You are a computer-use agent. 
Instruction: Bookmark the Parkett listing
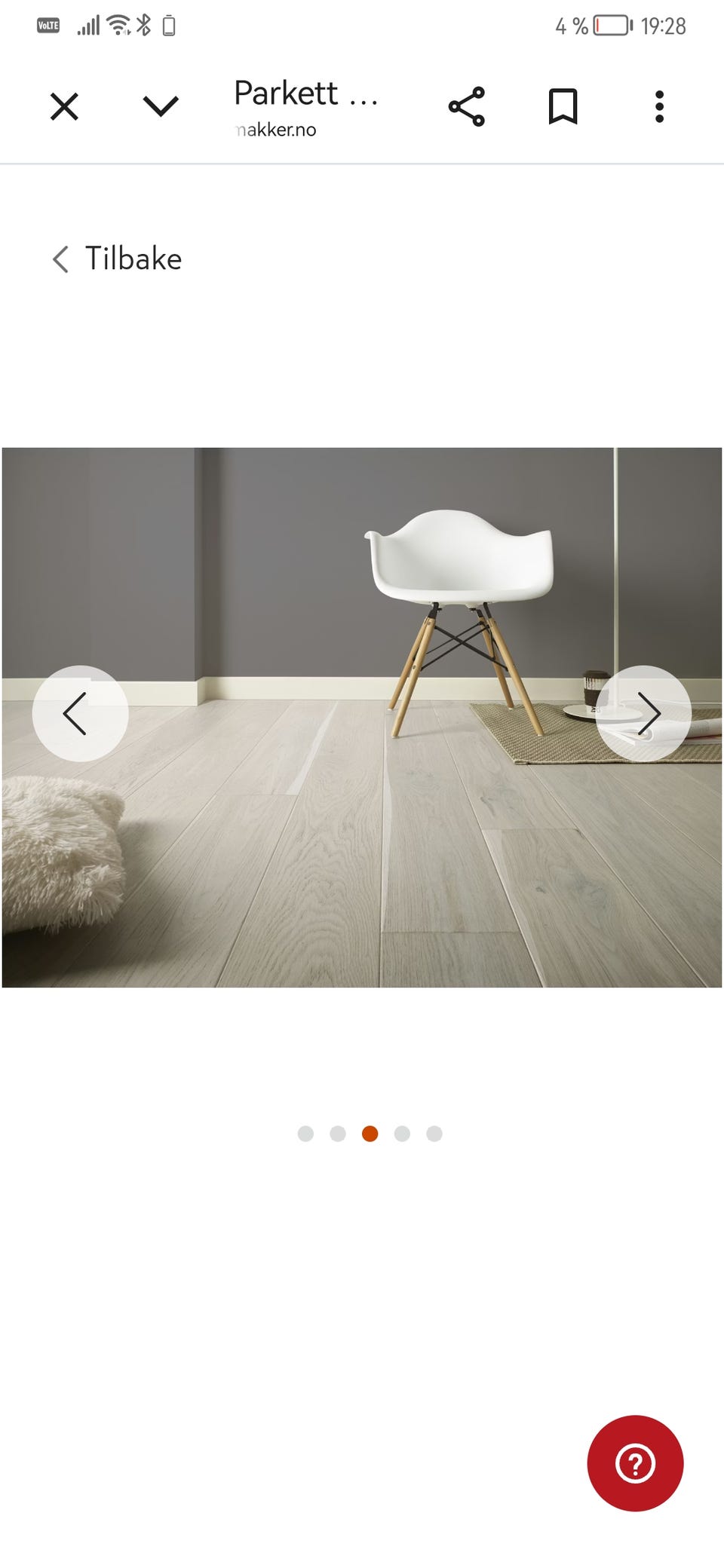[x=563, y=107]
